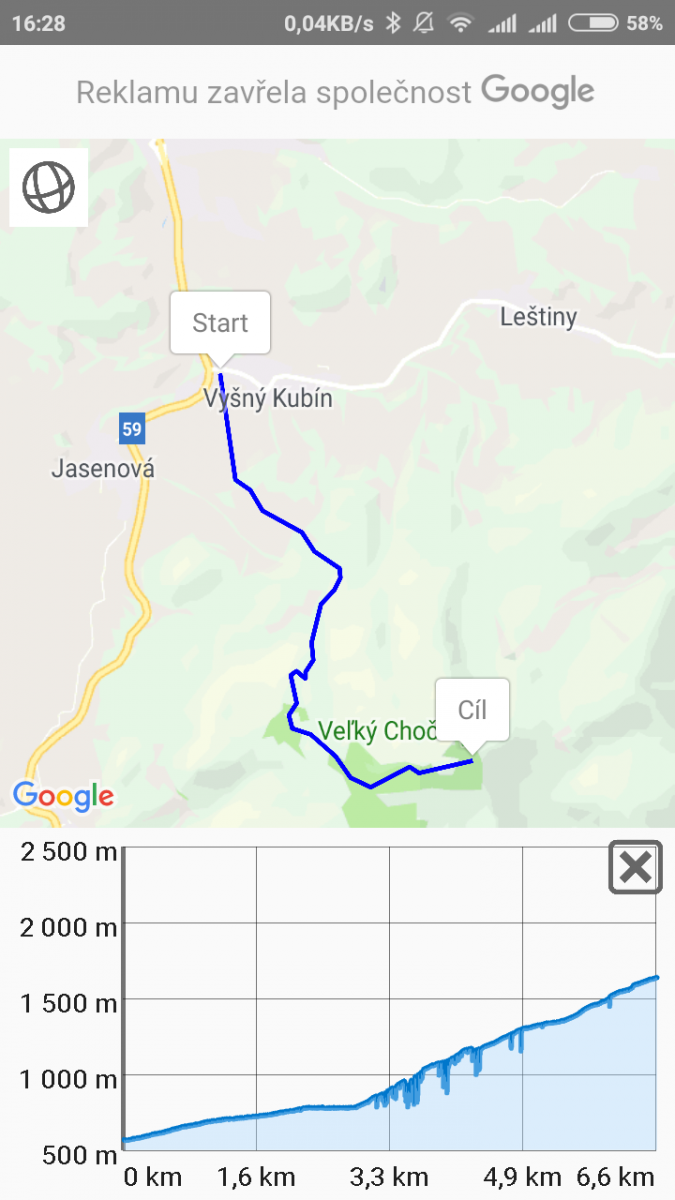Tap the Start marker on the map
The image size is (675, 1200).
click(220, 323)
